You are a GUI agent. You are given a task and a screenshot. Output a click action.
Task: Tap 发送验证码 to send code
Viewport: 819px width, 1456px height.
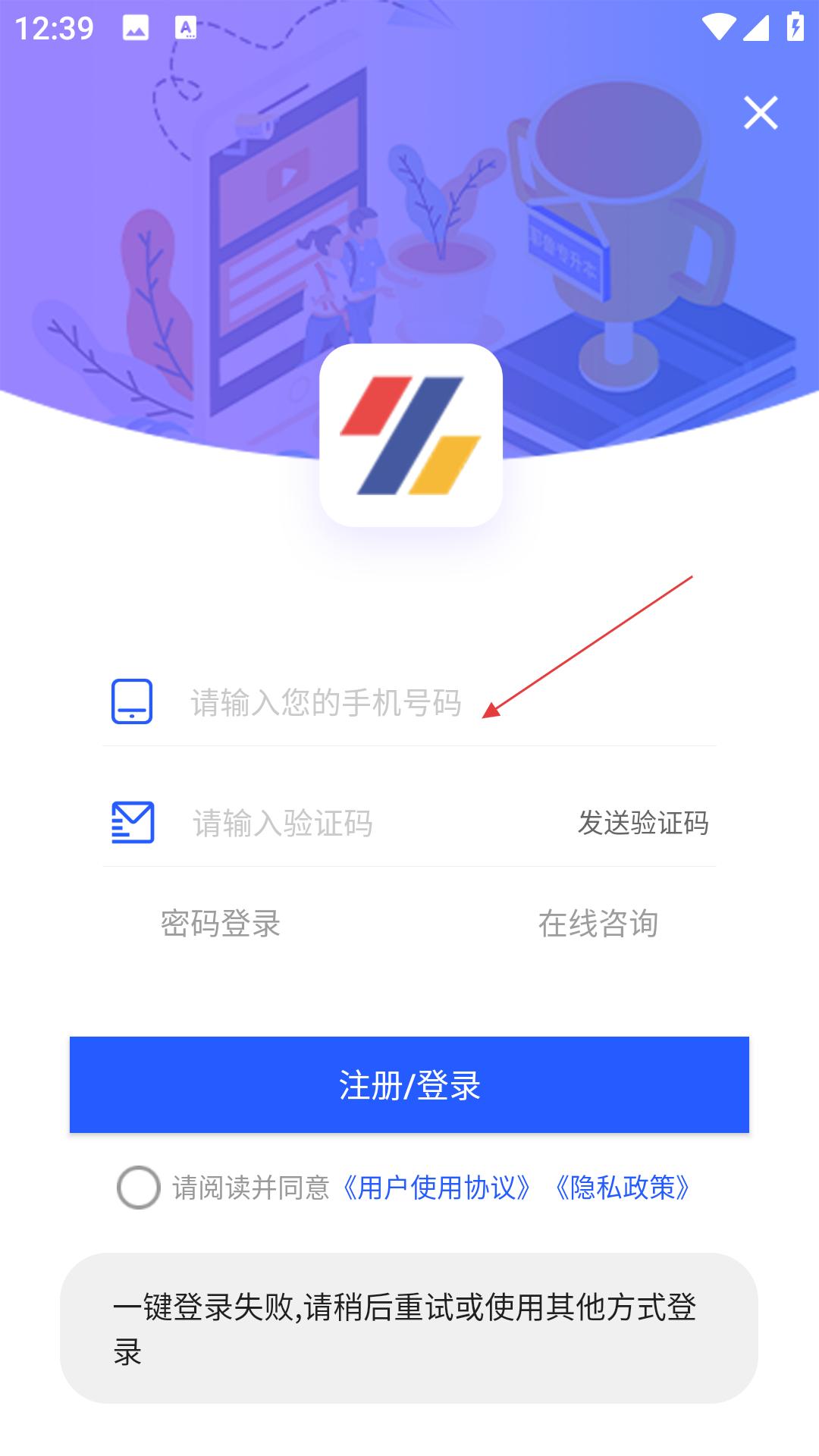[x=642, y=824]
